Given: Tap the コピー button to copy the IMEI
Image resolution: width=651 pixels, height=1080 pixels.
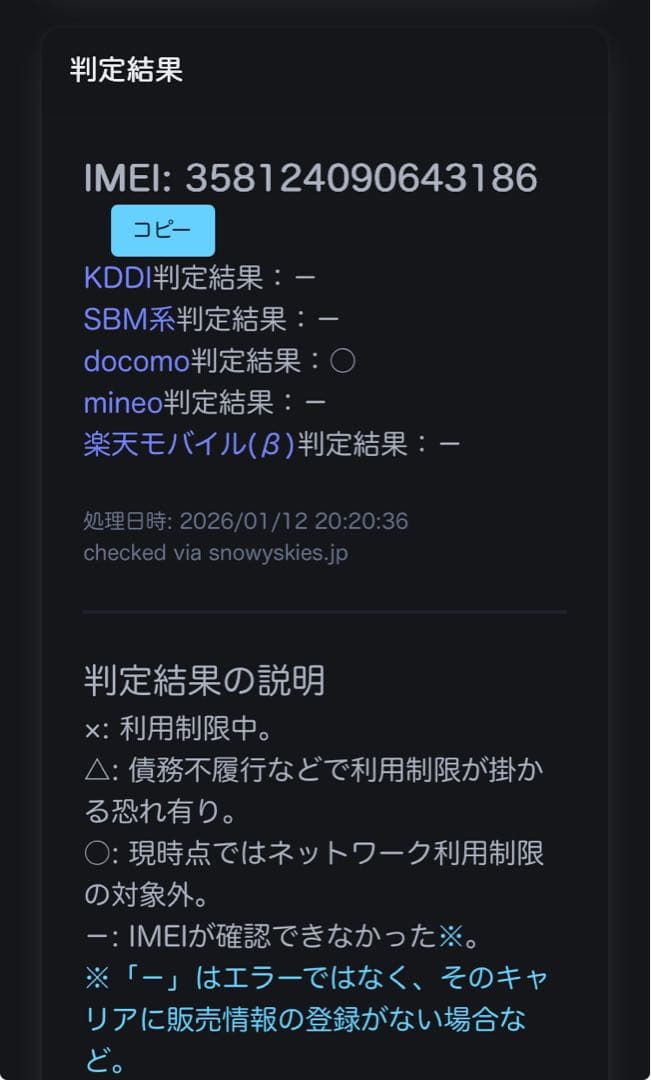Looking at the screenshot, I should 162,230.
